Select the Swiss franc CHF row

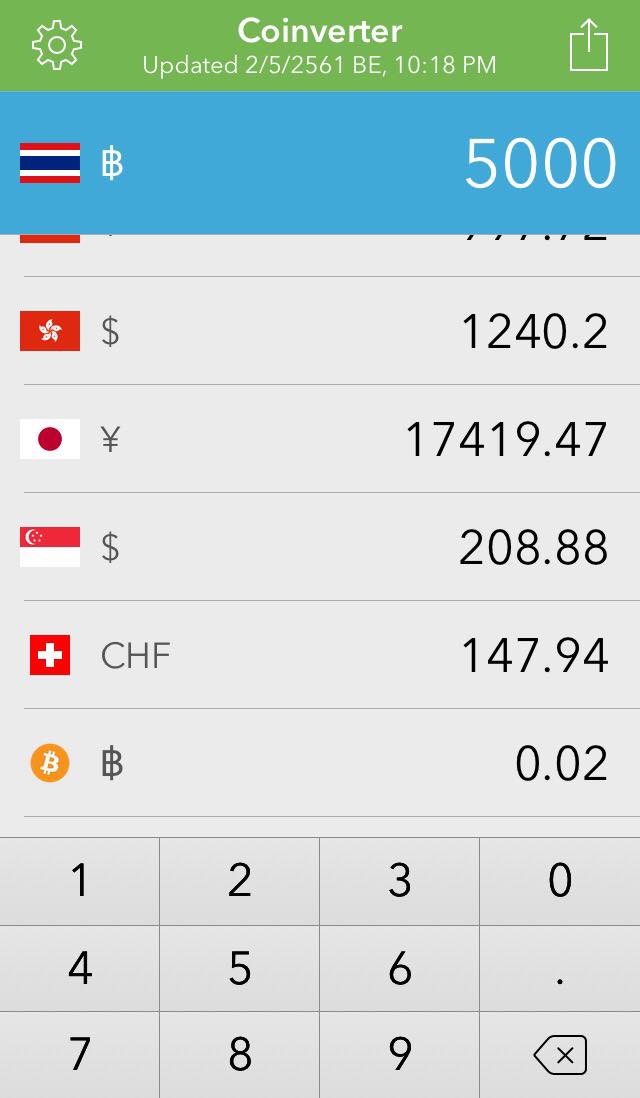pos(320,654)
